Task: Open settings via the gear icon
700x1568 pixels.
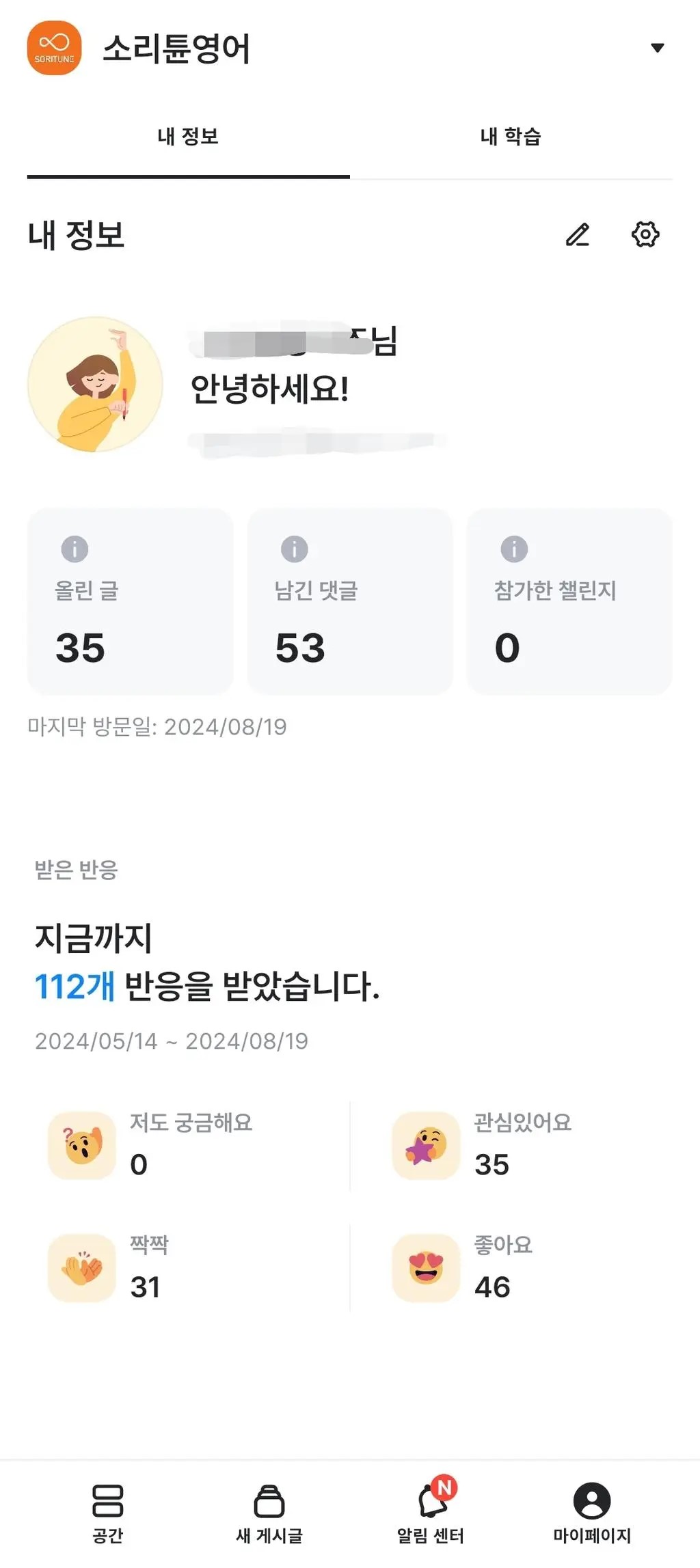Action: tap(645, 234)
